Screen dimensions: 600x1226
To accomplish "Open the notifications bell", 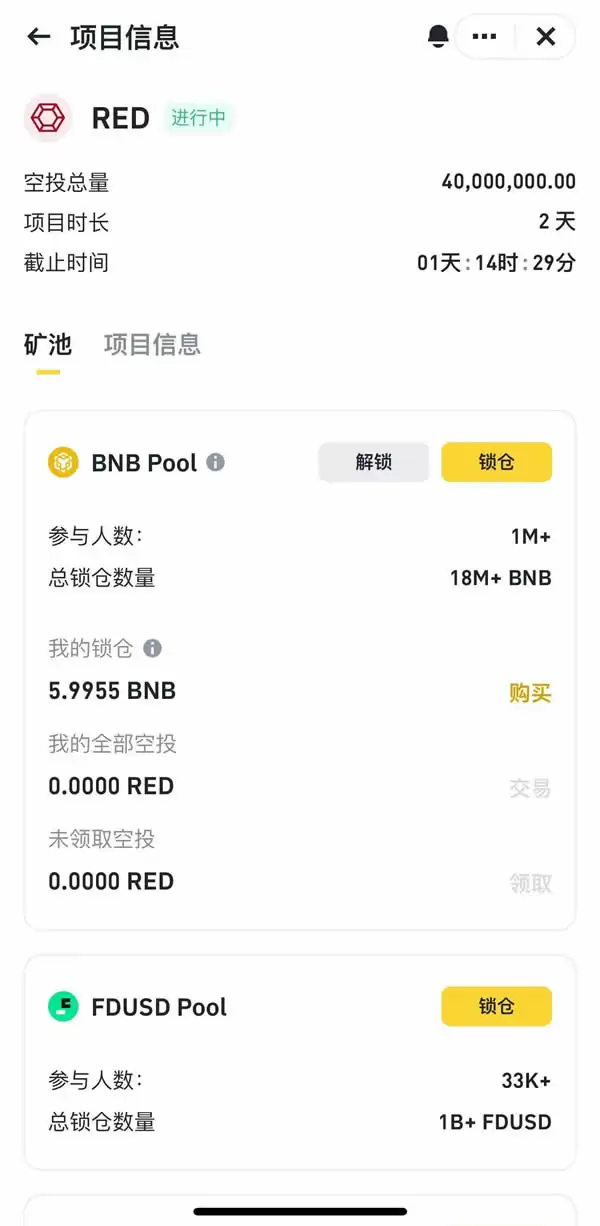I will (438, 37).
